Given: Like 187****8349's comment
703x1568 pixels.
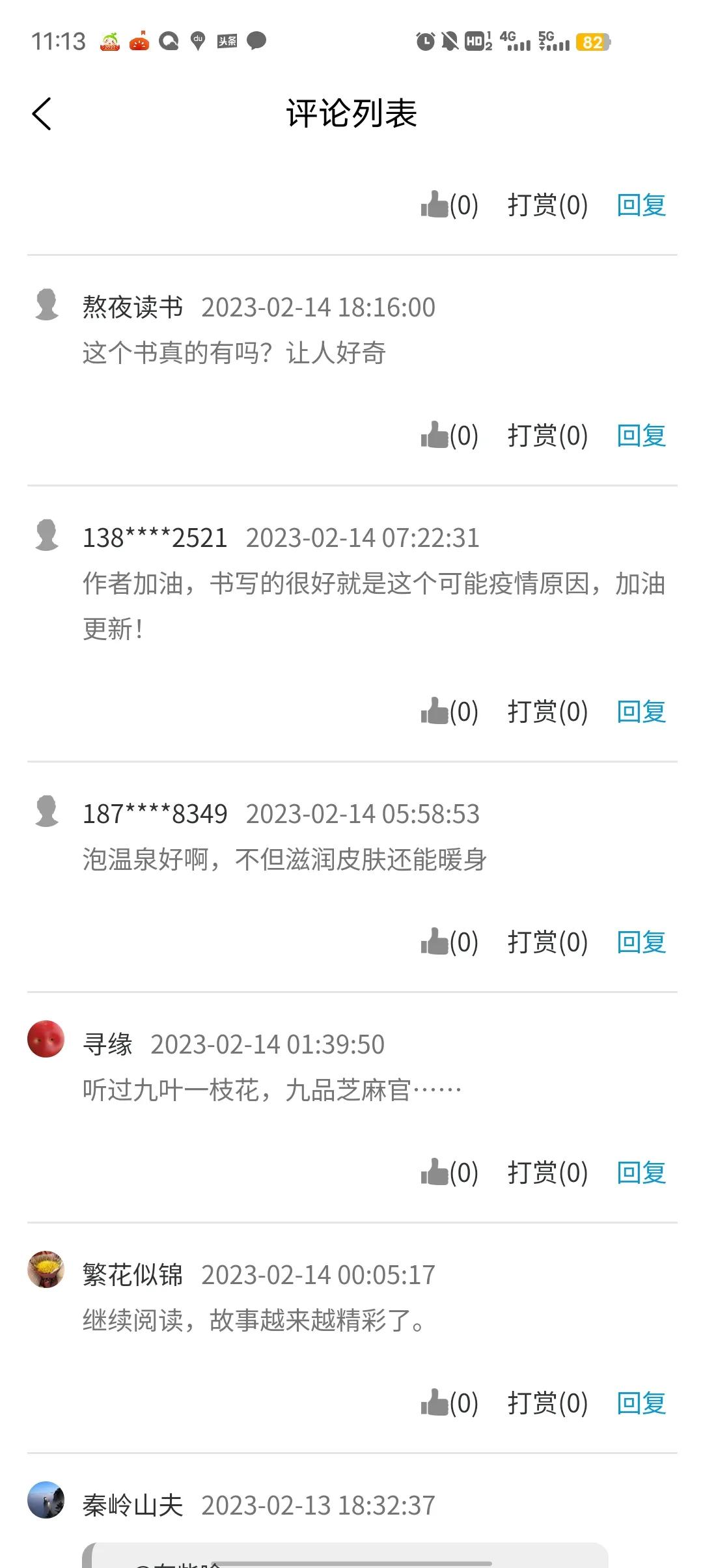Looking at the screenshot, I should pos(449,942).
